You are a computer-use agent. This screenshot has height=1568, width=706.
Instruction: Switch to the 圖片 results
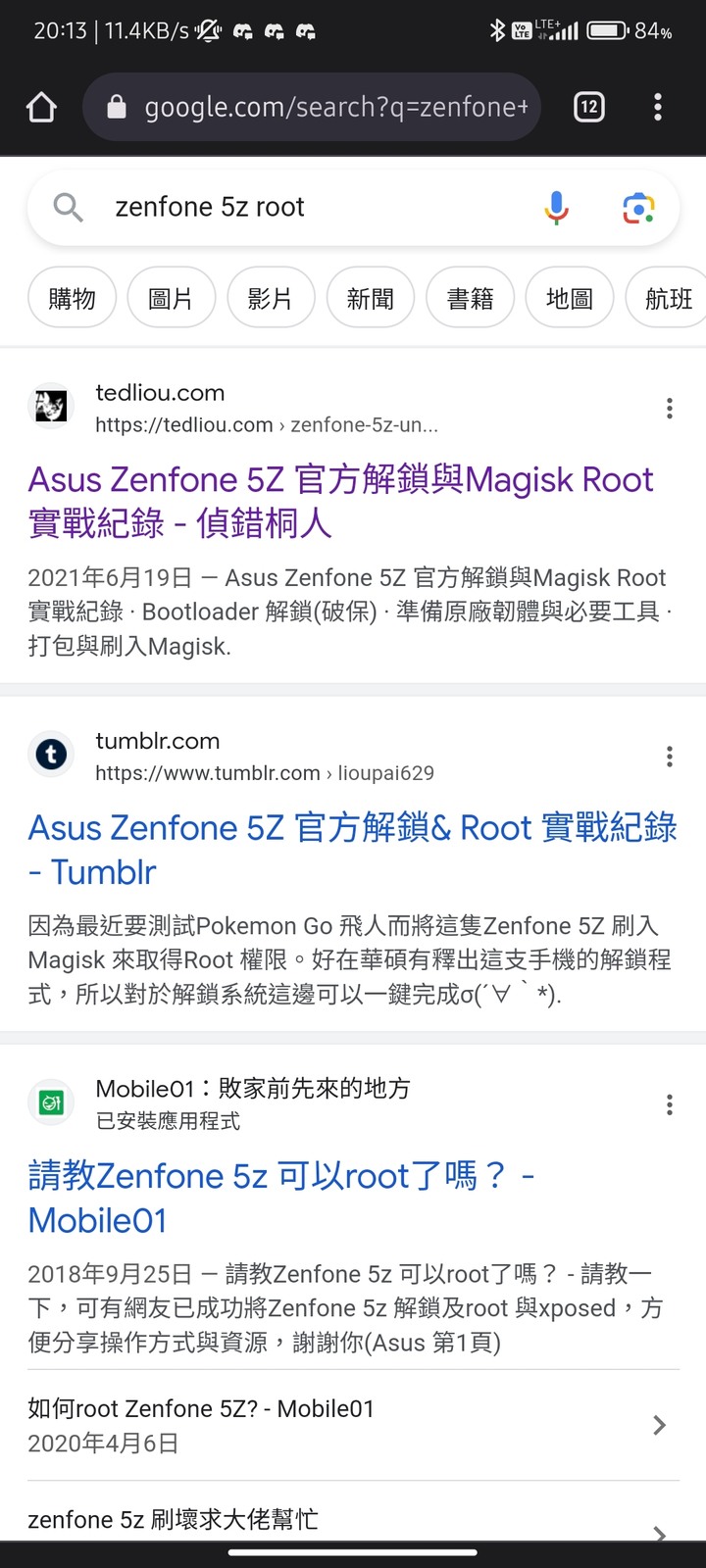pyautogui.click(x=171, y=298)
